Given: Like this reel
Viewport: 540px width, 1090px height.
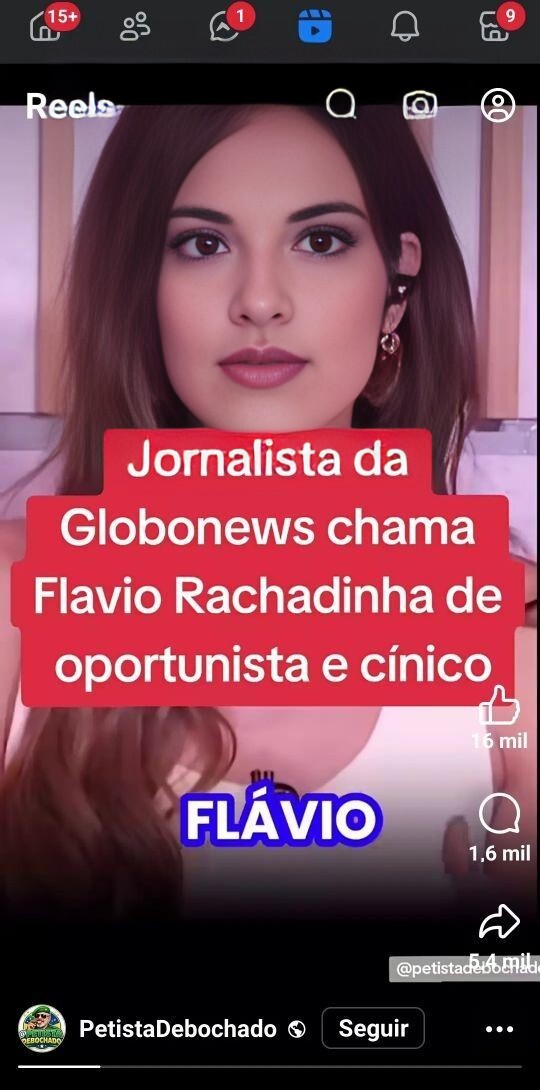Looking at the screenshot, I should point(500,706).
